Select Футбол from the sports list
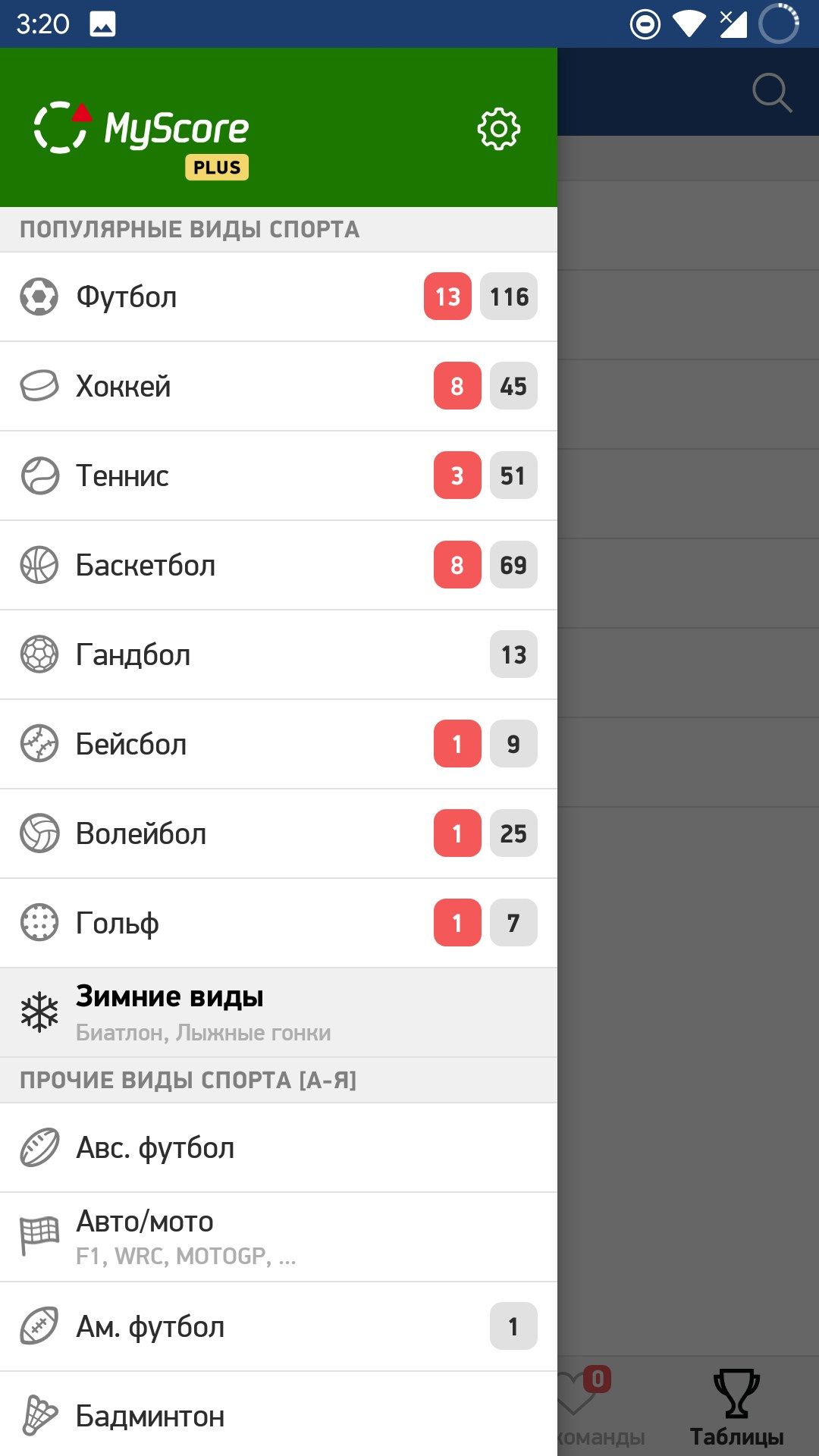819x1456 pixels. tap(278, 297)
